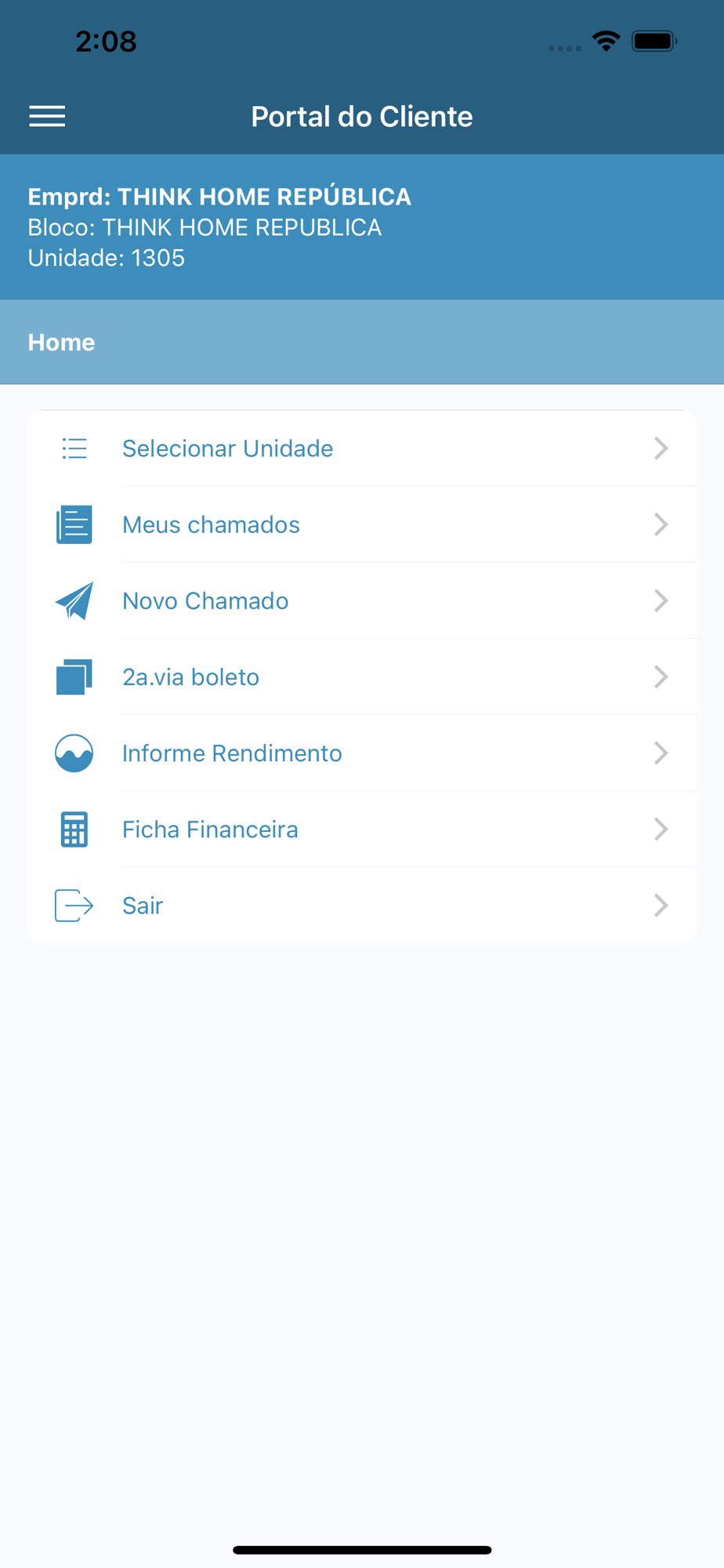
Task: Open 2a.via boleto
Action: (362, 677)
